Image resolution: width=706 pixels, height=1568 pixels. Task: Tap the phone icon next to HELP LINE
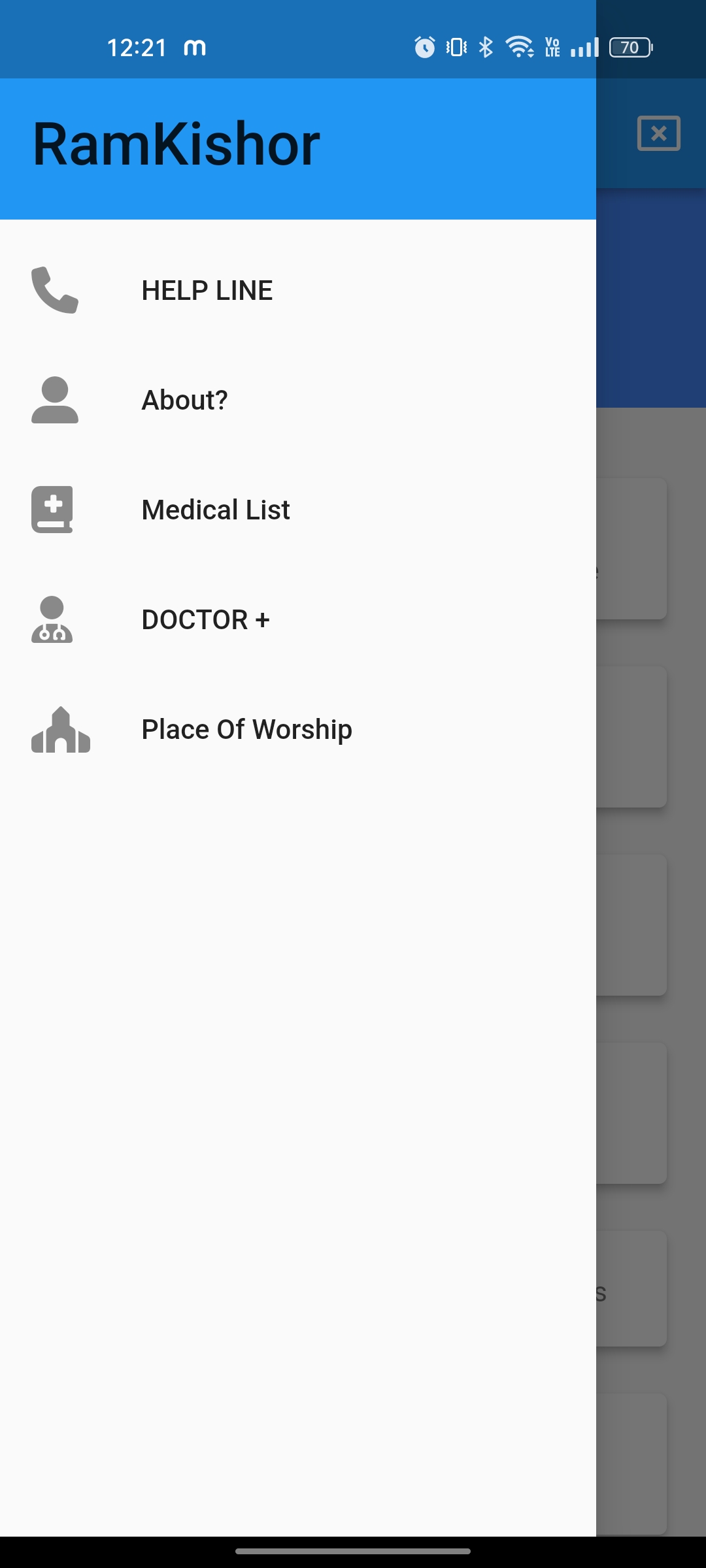54,289
